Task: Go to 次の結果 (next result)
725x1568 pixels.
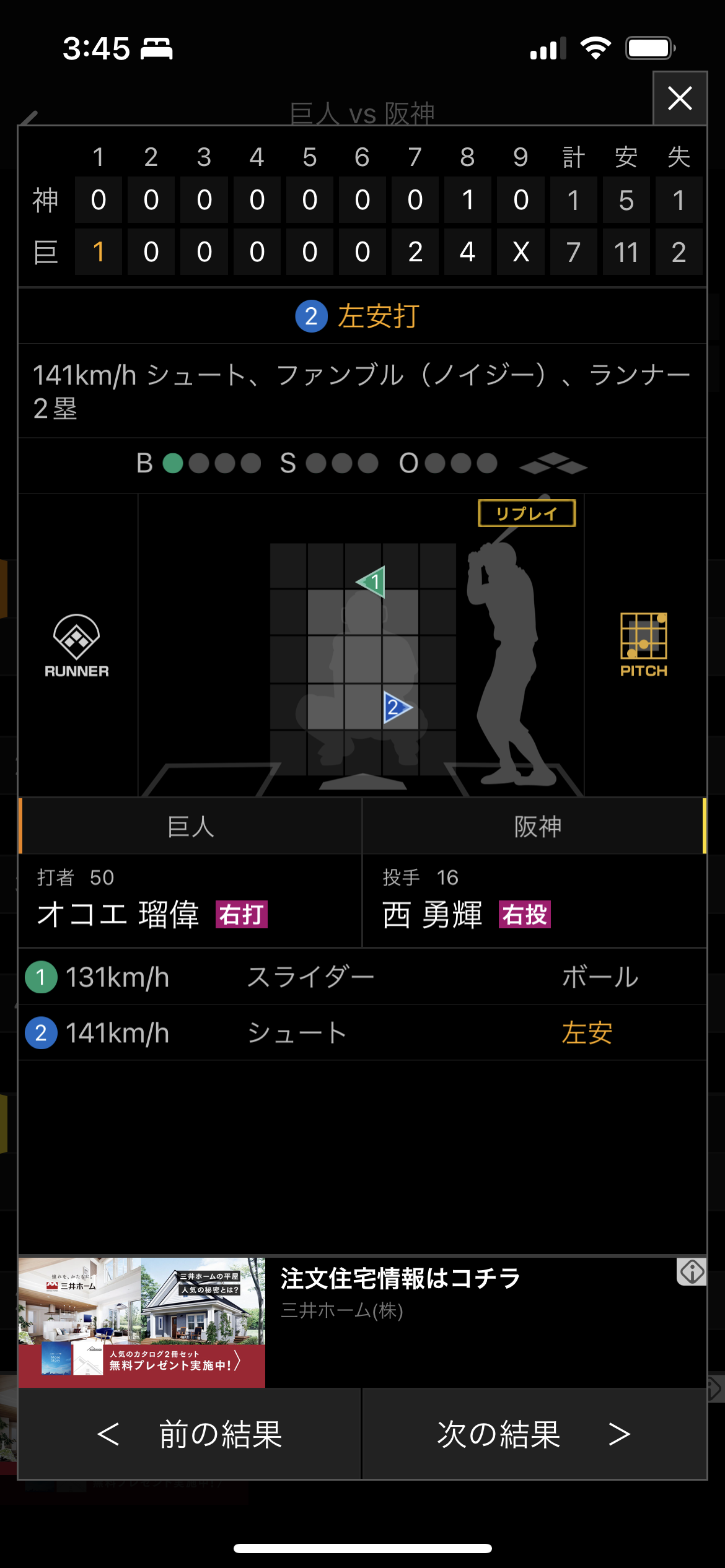Action: (534, 1434)
